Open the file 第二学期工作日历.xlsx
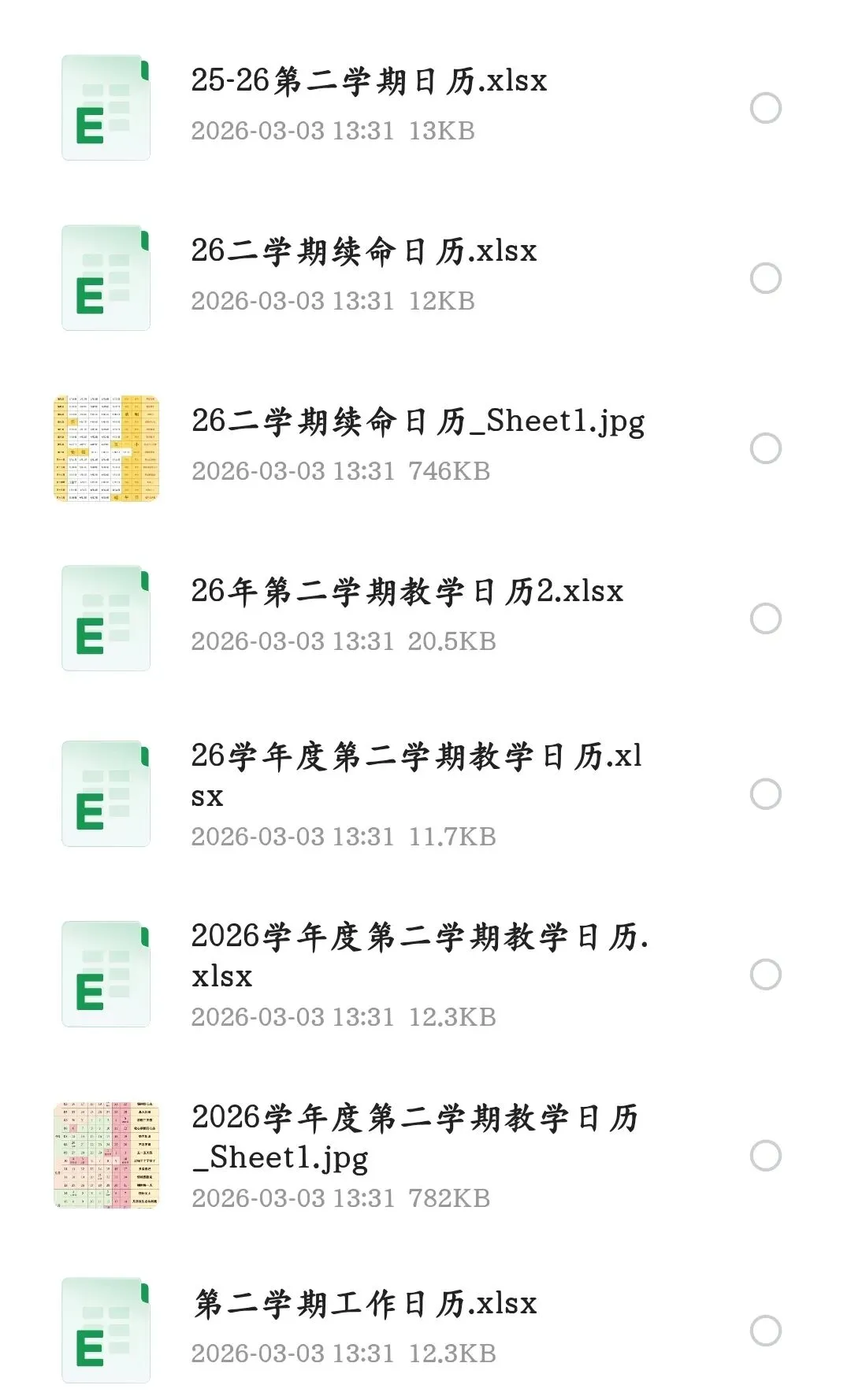 366,1304
